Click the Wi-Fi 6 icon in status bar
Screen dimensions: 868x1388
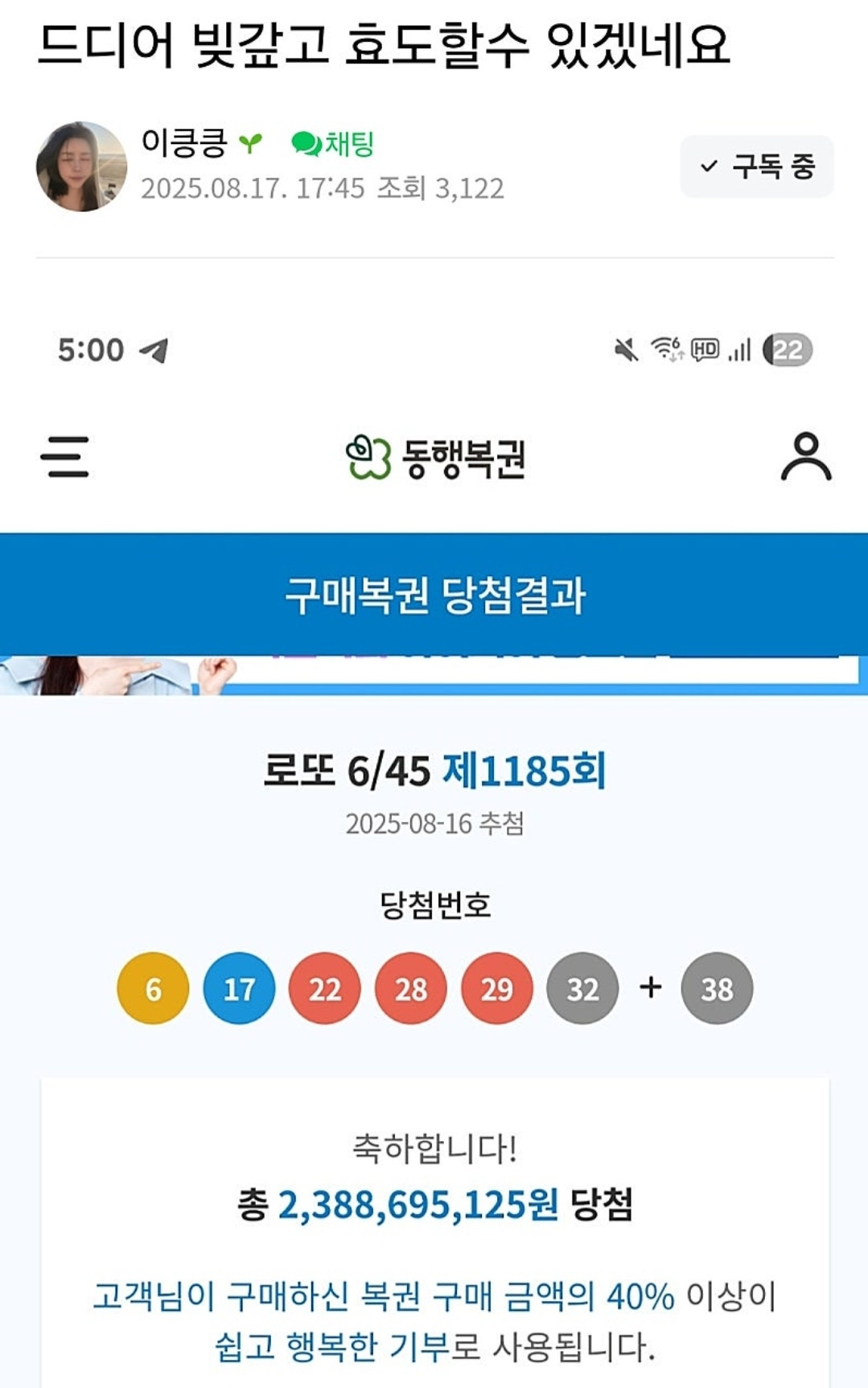click(x=664, y=348)
